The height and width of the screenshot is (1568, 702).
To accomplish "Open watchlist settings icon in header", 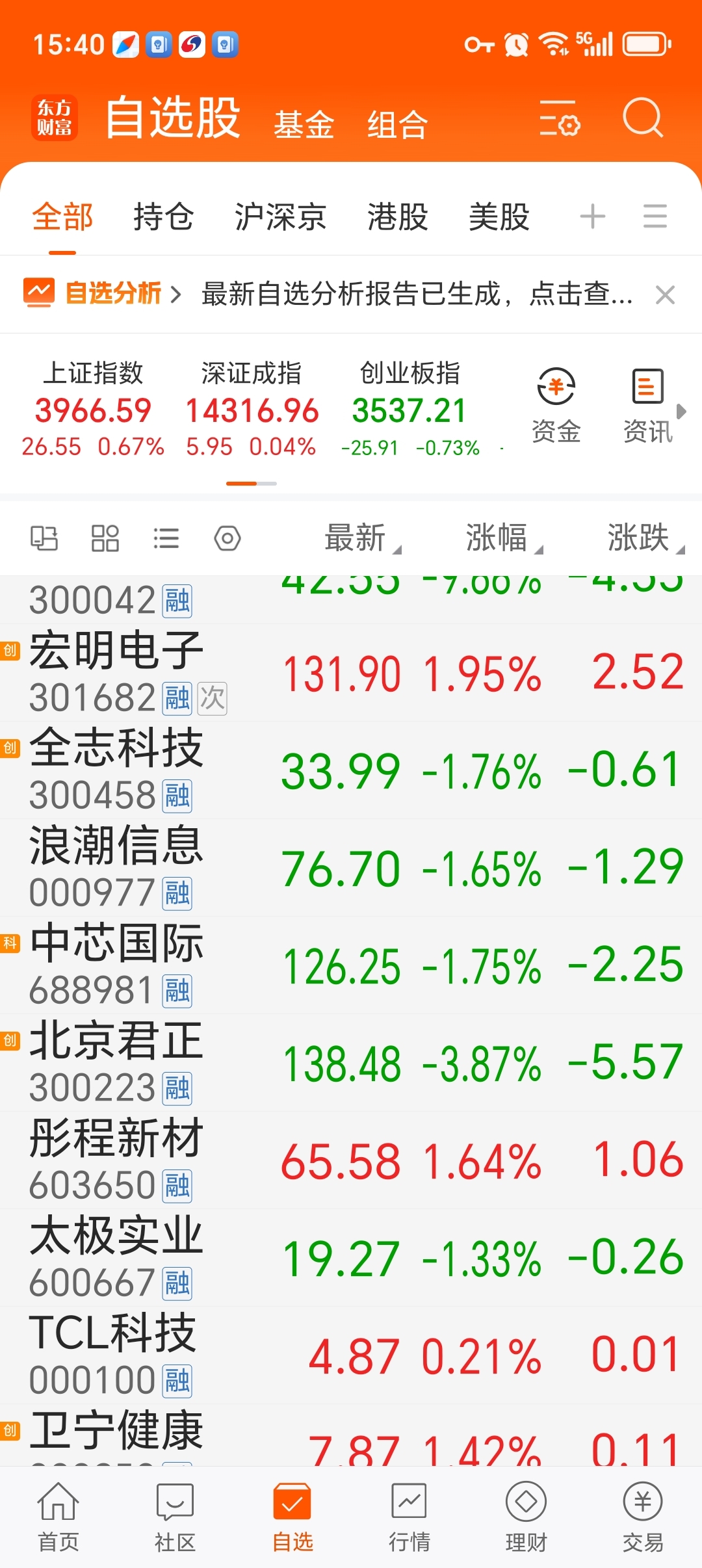I will point(559,118).
